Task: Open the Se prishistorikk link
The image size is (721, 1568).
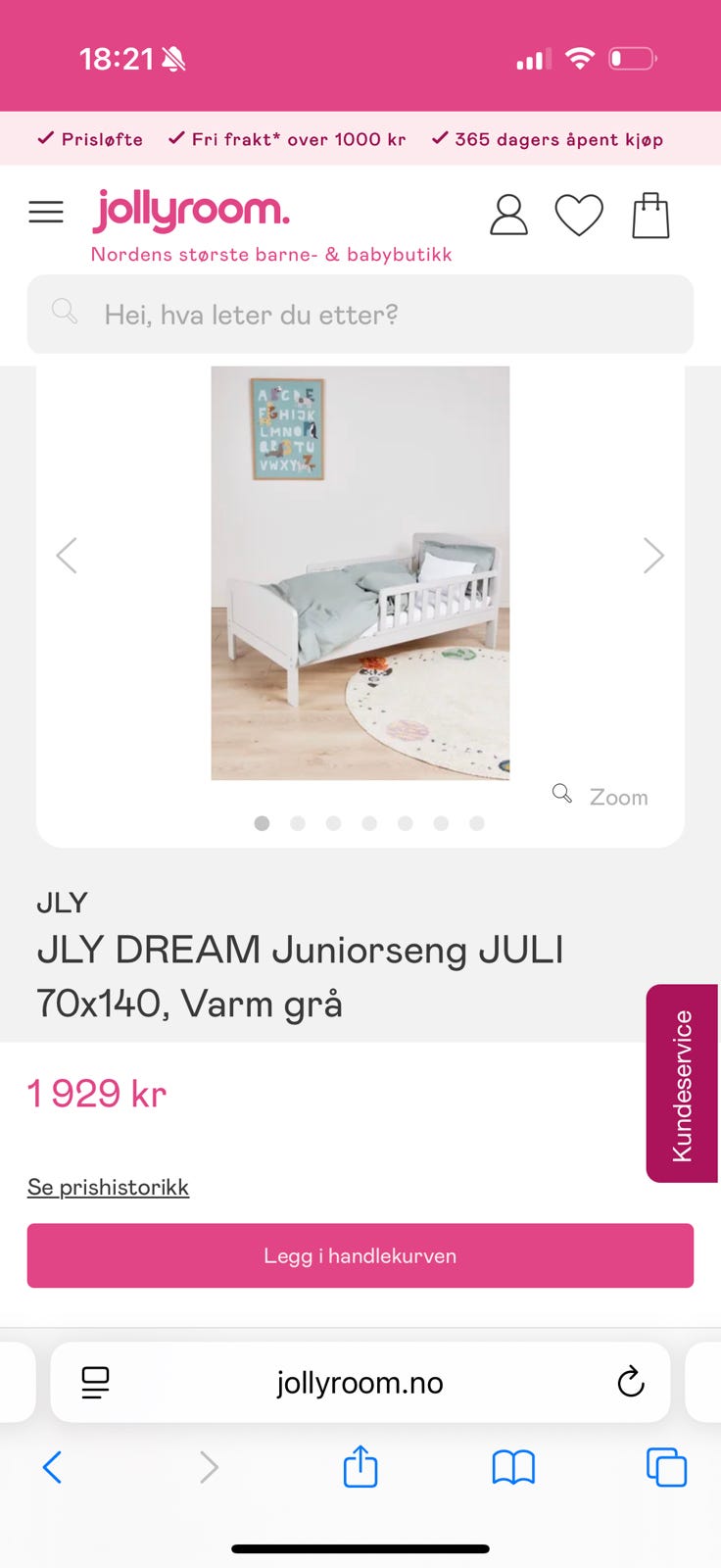Action: pyautogui.click(x=108, y=1187)
